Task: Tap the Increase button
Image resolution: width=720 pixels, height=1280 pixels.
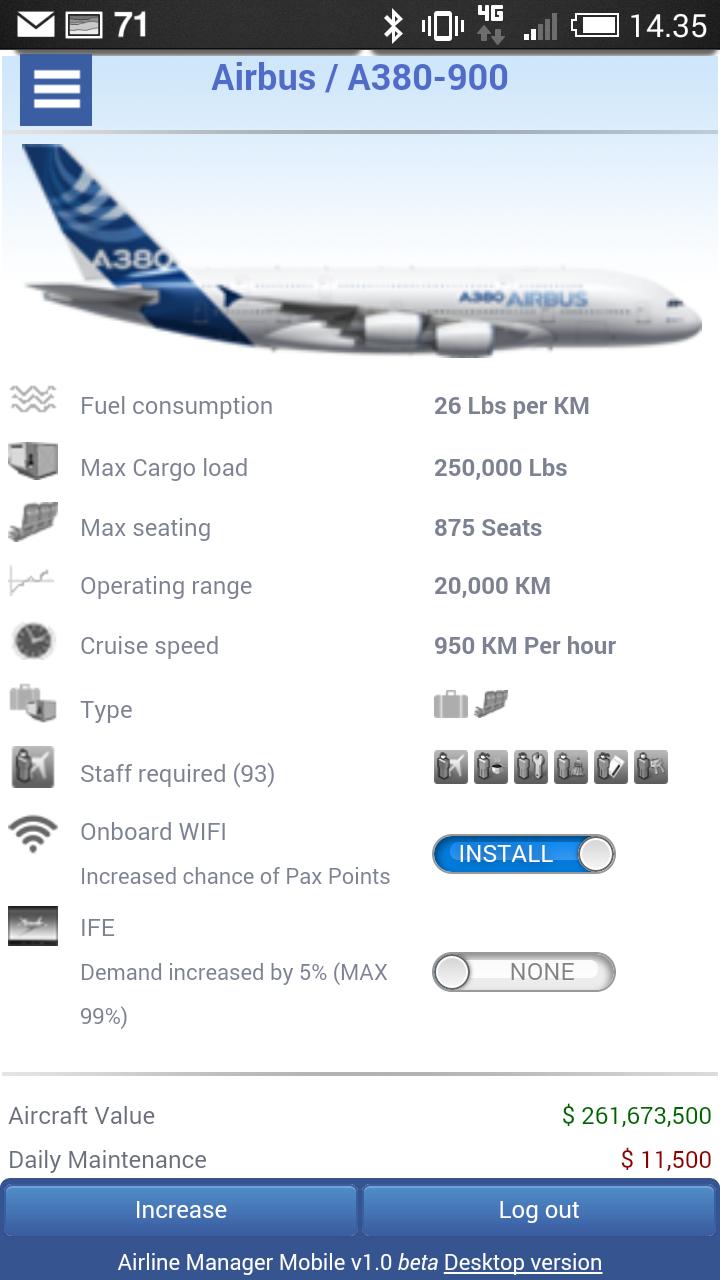Action: [x=181, y=1210]
